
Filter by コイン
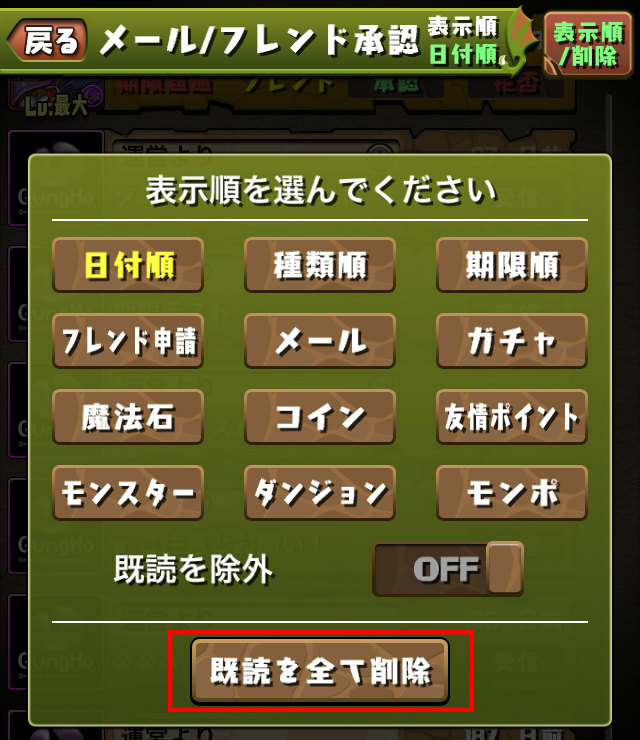(x=320, y=417)
